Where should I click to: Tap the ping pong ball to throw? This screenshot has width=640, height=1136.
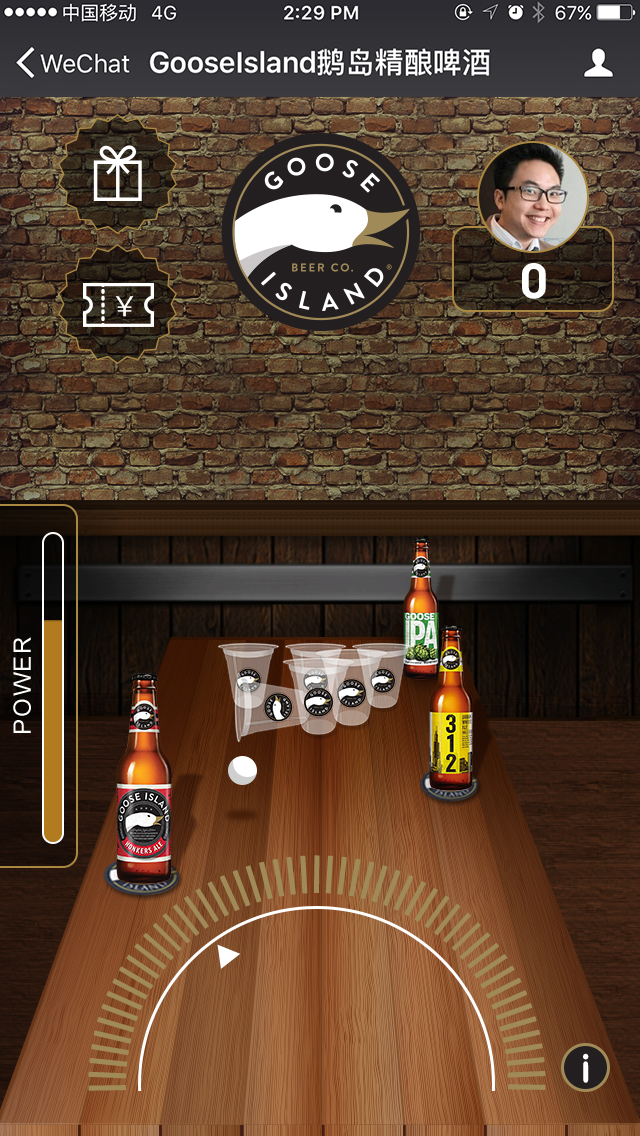point(242,770)
